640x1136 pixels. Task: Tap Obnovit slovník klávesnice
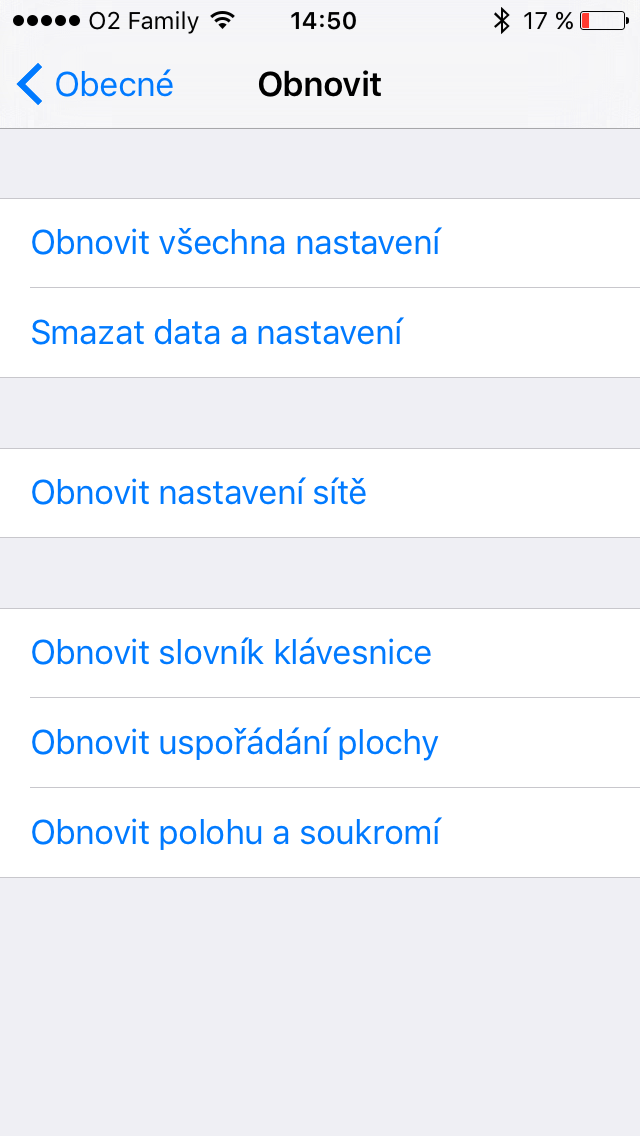coord(231,653)
